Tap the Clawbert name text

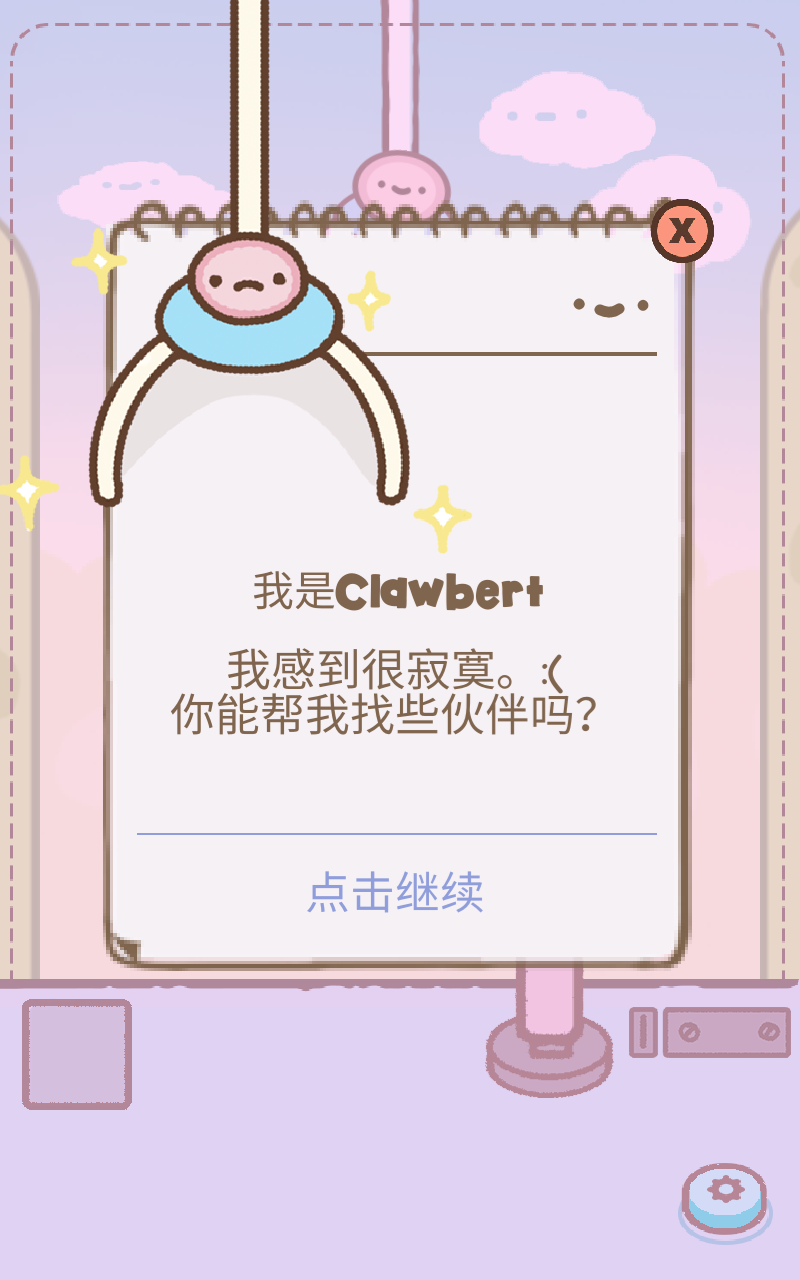(398, 588)
